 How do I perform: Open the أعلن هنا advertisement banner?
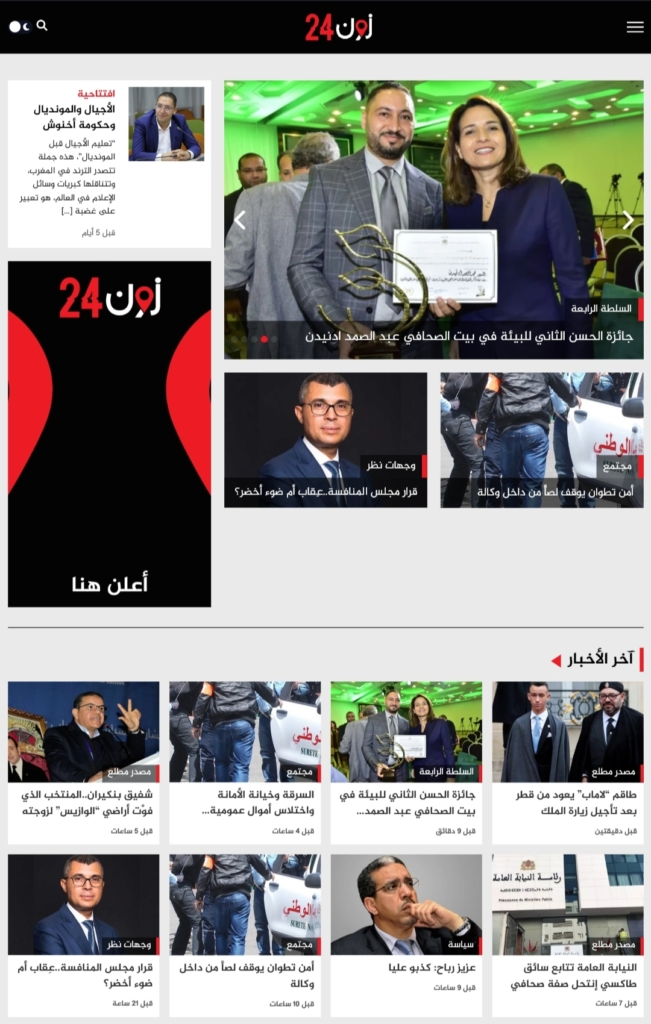point(109,434)
